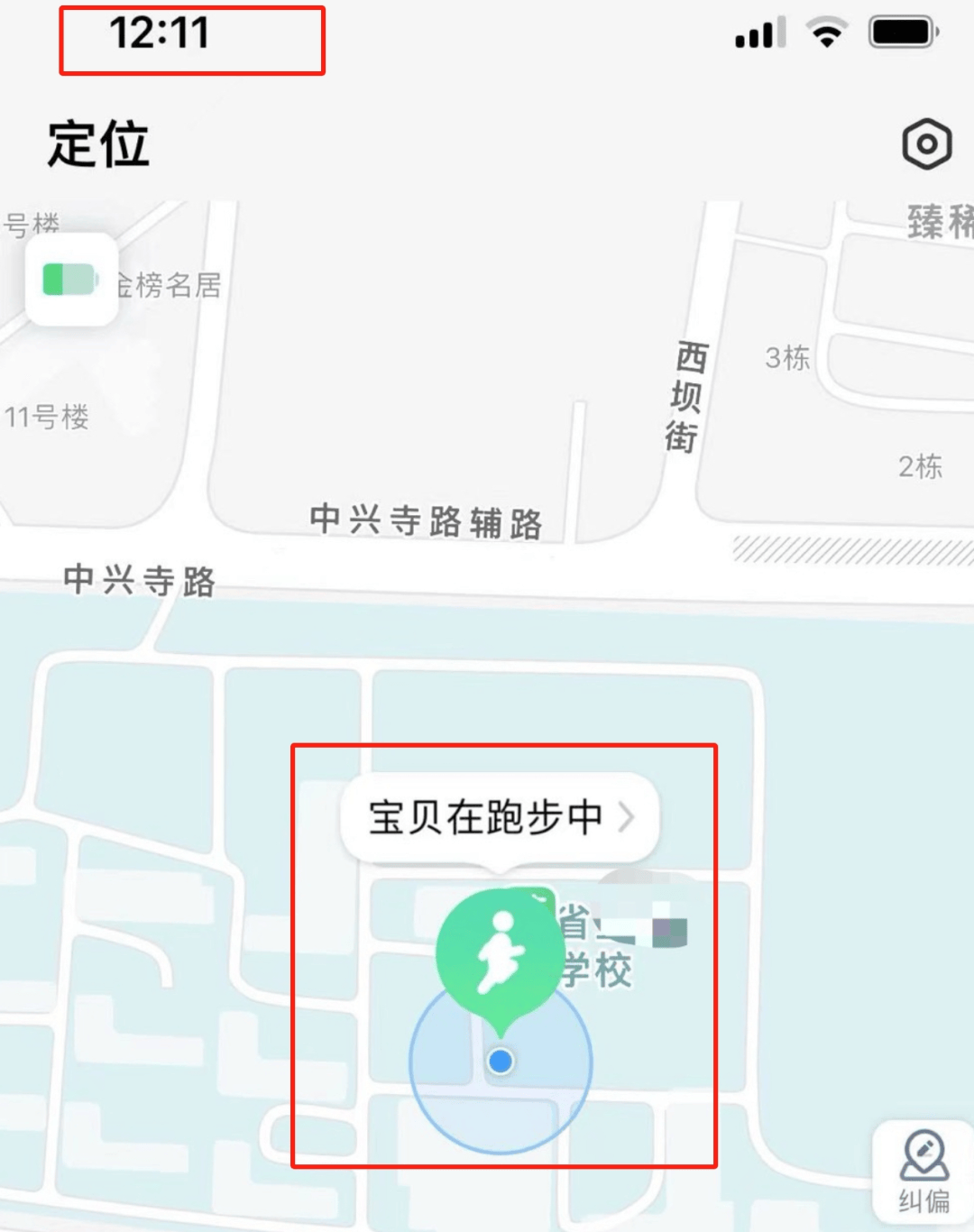Screen dimensions: 974x1232
Task: Tap the 3栋 building label
Action: pyautogui.click(x=787, y=355)
